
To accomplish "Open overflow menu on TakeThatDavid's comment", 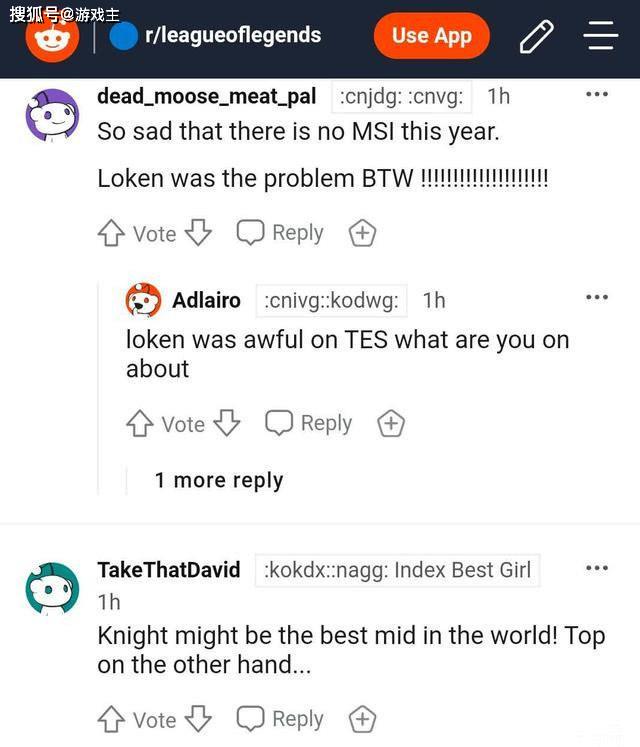I will pos(596,569).
